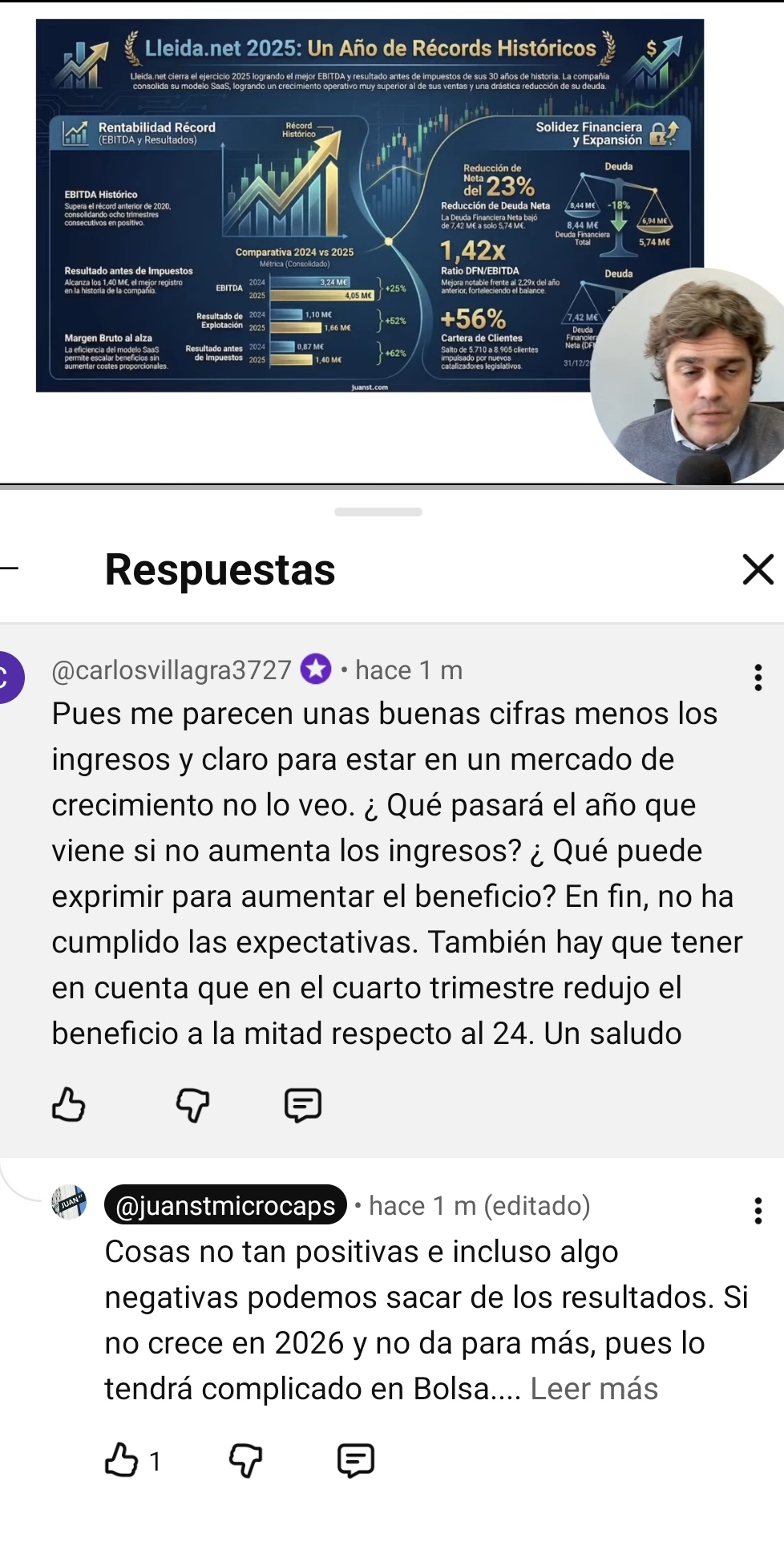Image resolution: width=784 pixels, height=1554 pixels.
Task: Open options for carlosvillagra3727's comment
Action: click(758, 678)
